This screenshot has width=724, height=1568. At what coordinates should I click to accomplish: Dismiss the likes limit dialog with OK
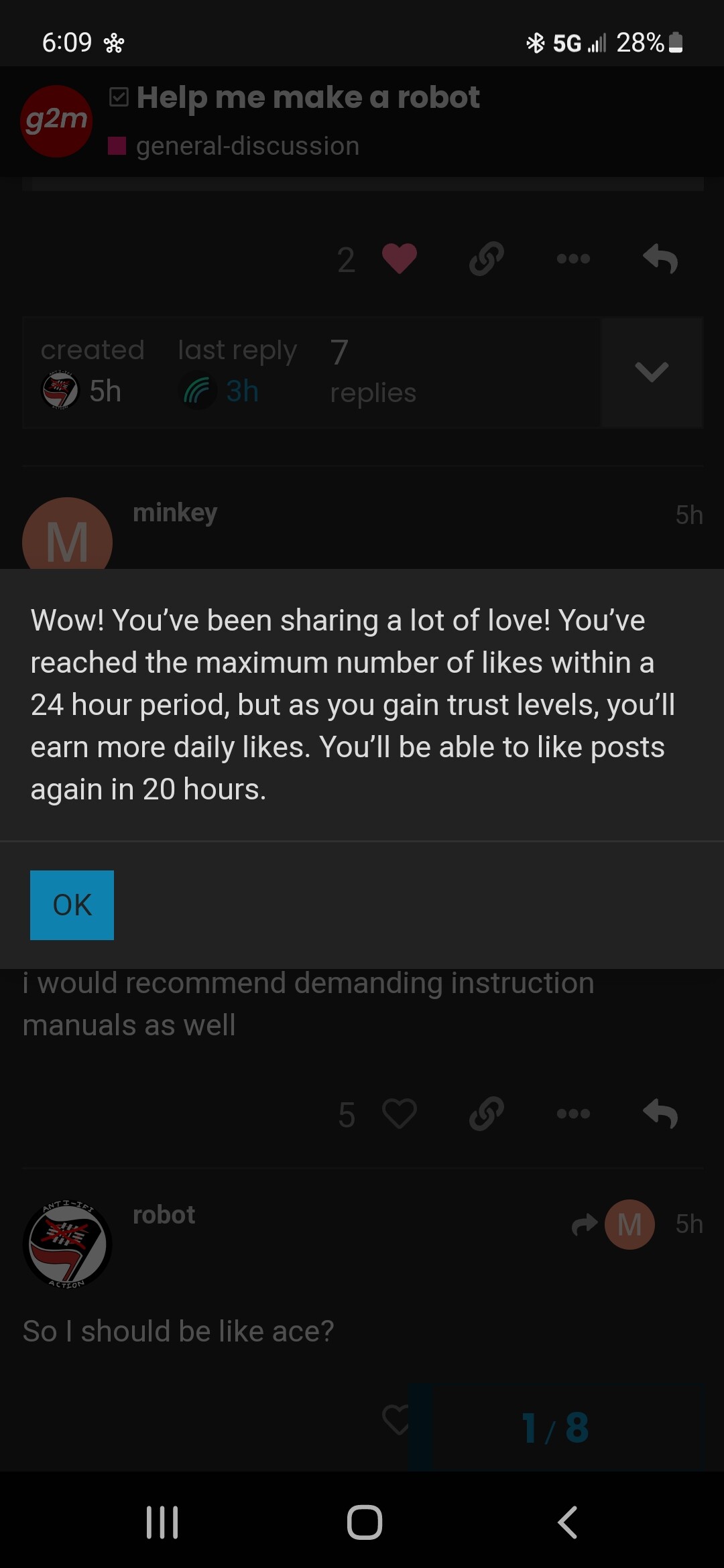point(72,905)
